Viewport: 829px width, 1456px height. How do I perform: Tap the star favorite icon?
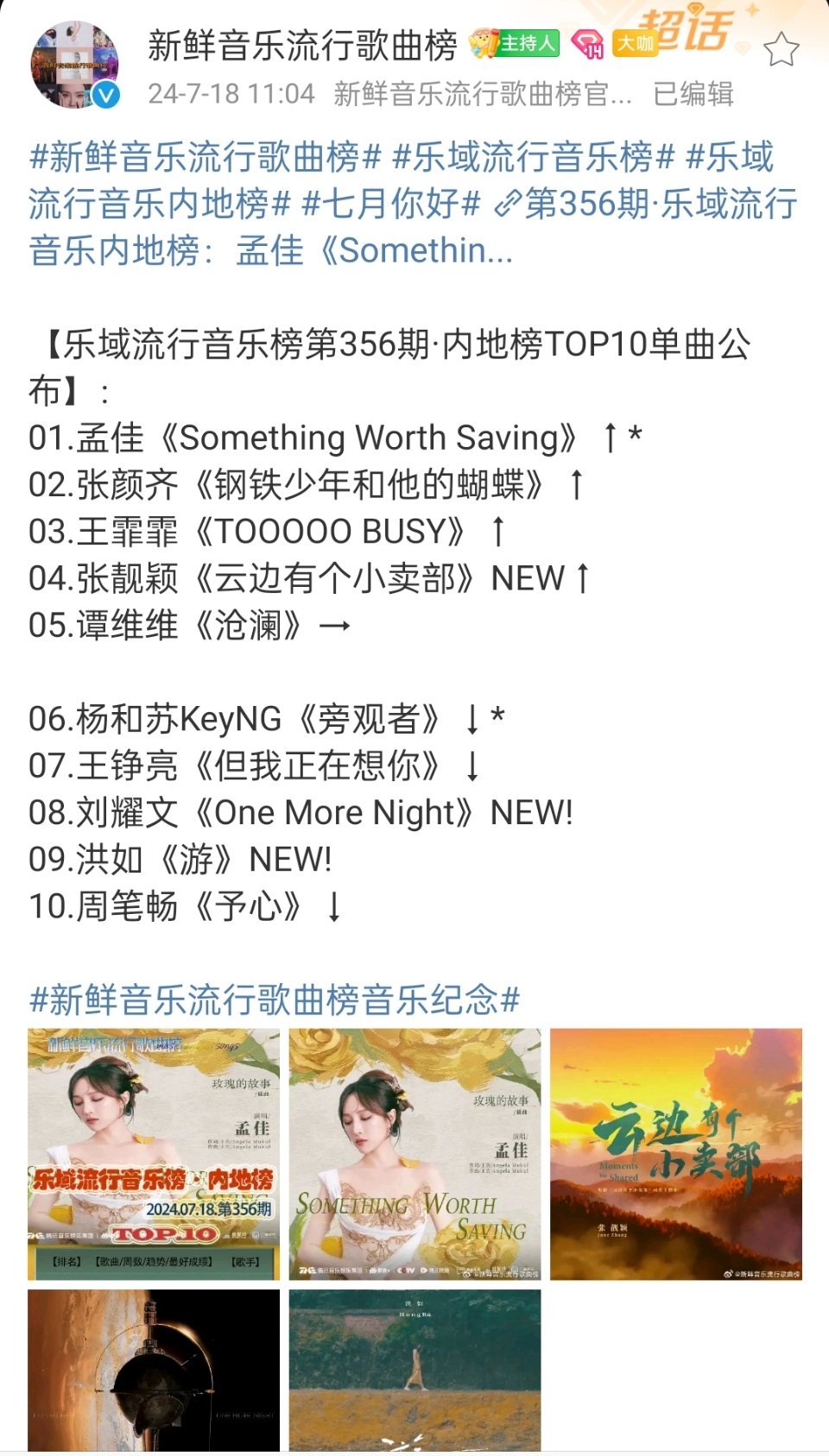click(x=782, y=49)
